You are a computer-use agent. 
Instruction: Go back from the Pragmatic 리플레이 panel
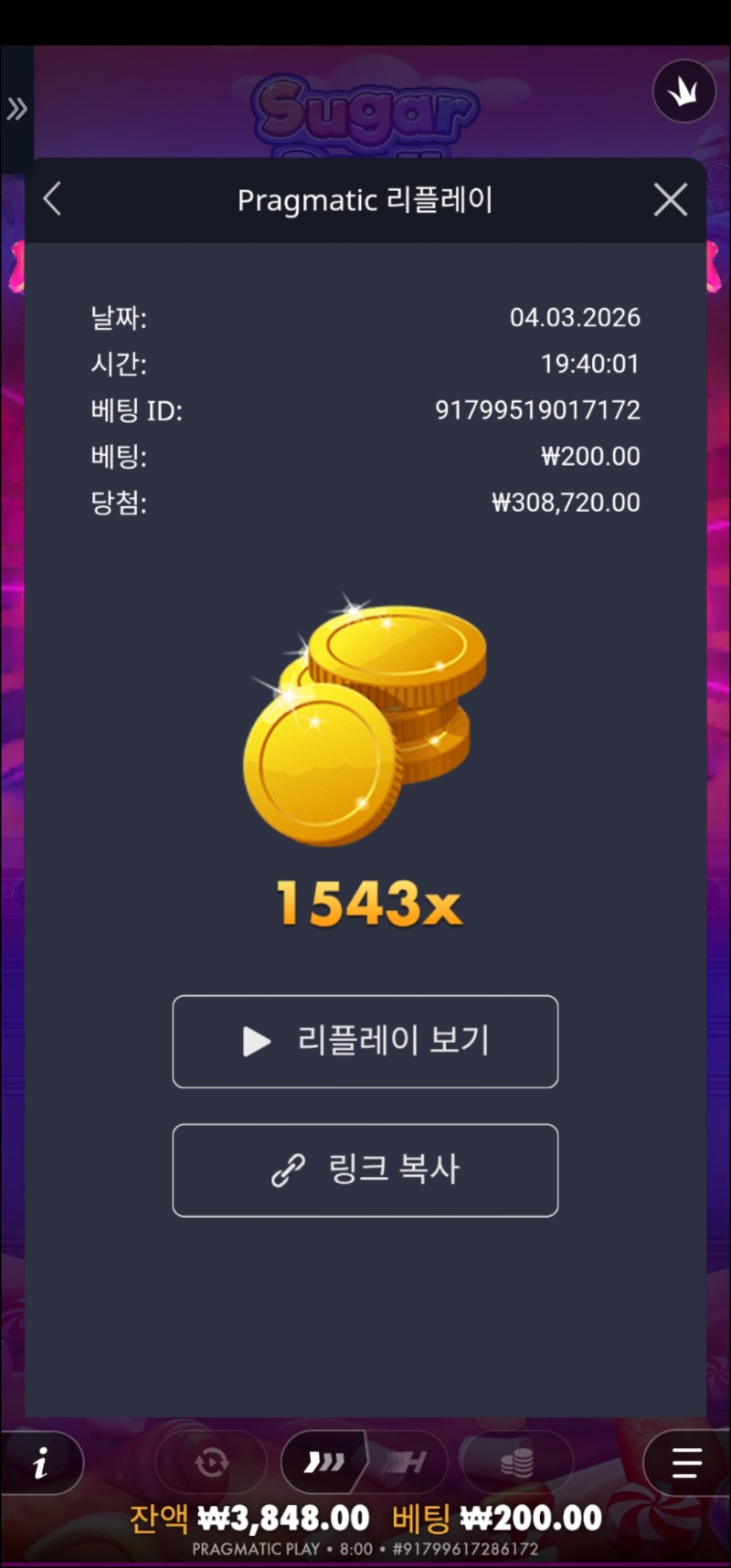pos(53,199)
